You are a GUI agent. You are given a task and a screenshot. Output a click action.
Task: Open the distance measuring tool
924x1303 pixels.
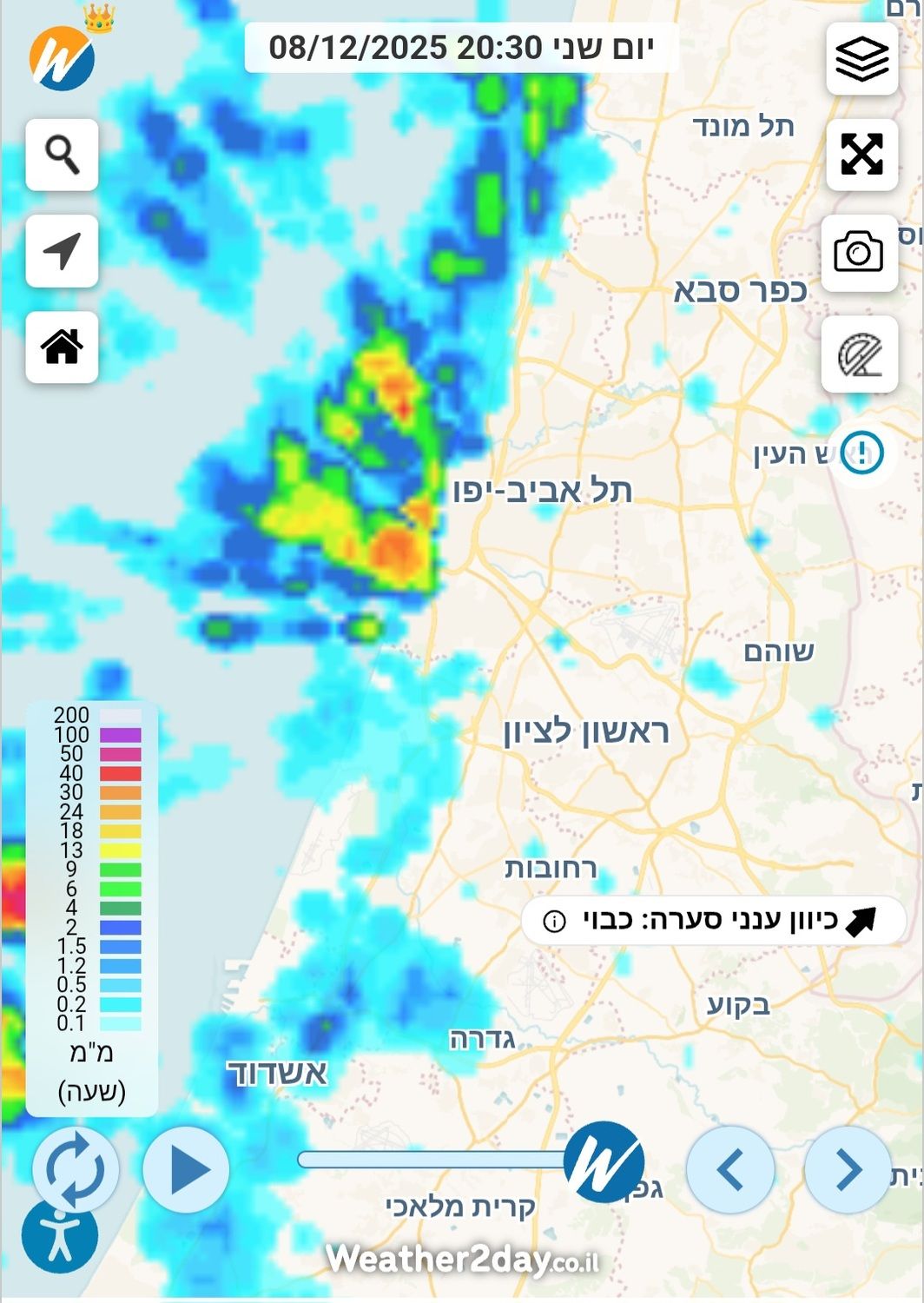(x=859, y=355)
